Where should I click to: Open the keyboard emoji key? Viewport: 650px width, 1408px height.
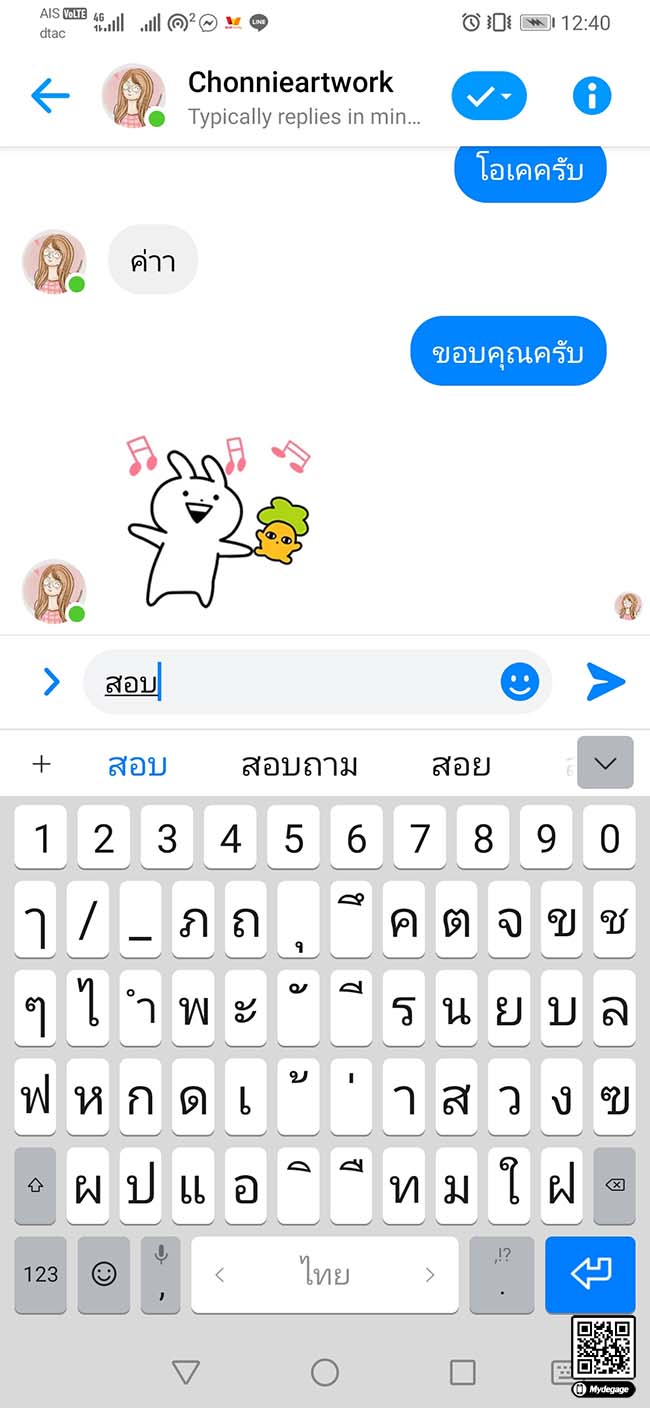click(x=104, y=1274)
